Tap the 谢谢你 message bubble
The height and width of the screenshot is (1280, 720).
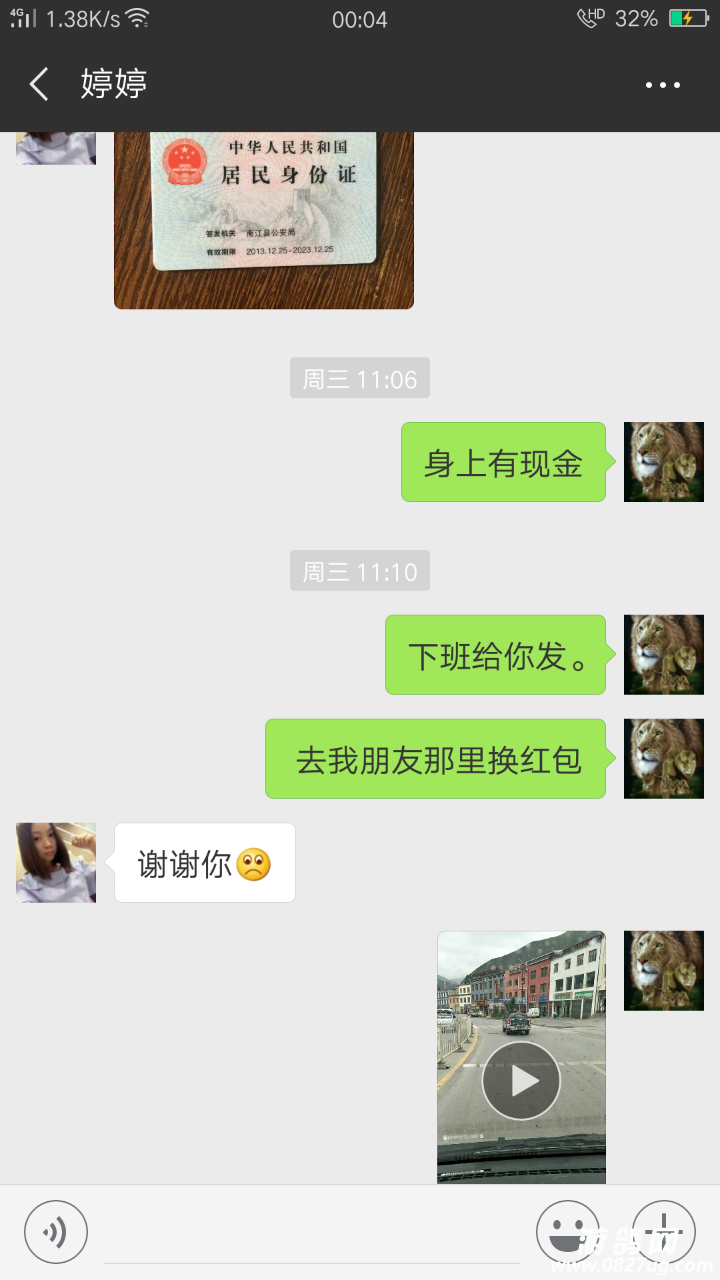click(x=204, y=863)
